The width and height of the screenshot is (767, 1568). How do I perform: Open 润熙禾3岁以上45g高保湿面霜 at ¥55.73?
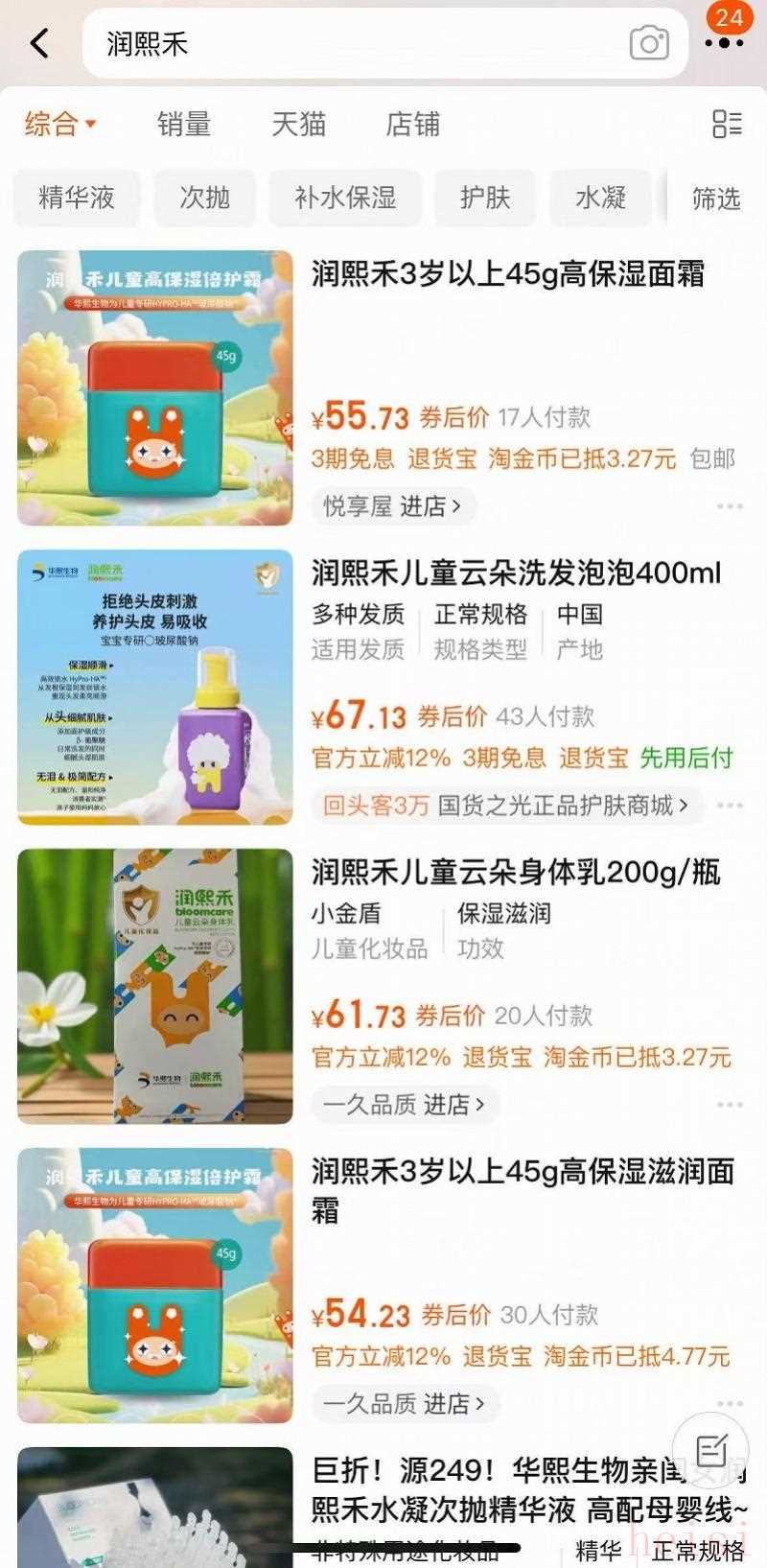(508, 274)
